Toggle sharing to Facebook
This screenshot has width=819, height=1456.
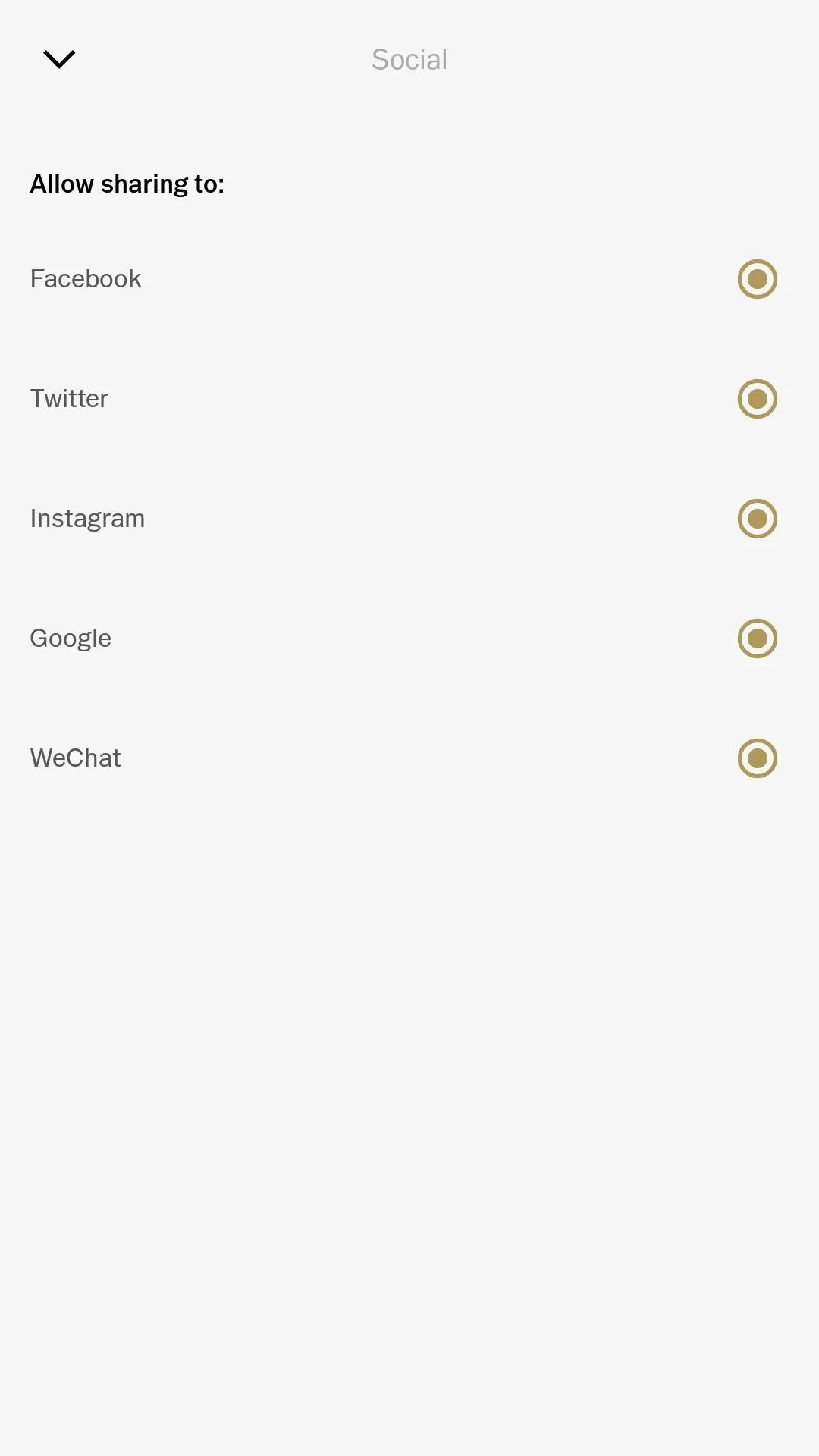[758, 279]
